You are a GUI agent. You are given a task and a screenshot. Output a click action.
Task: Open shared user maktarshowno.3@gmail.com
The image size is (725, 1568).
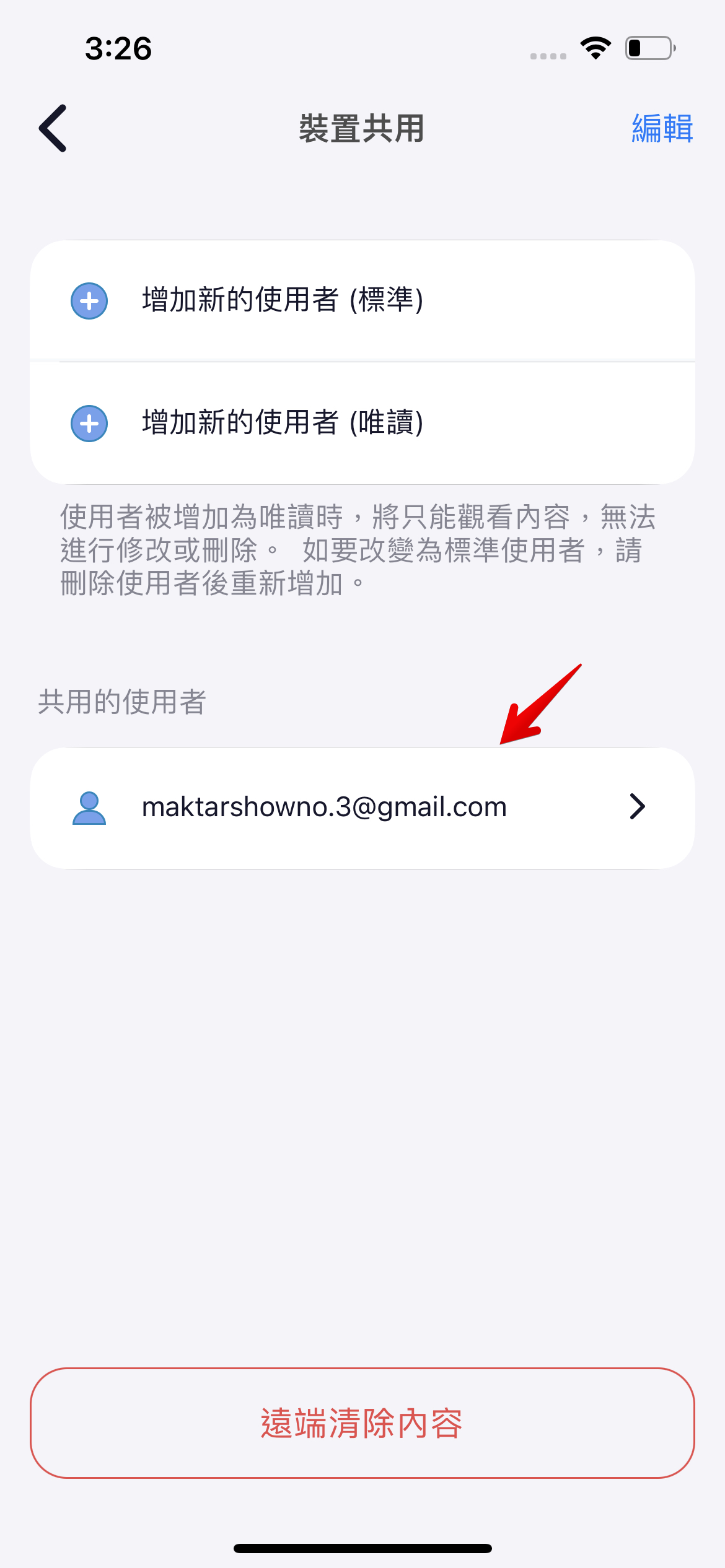tap(362, 808)
